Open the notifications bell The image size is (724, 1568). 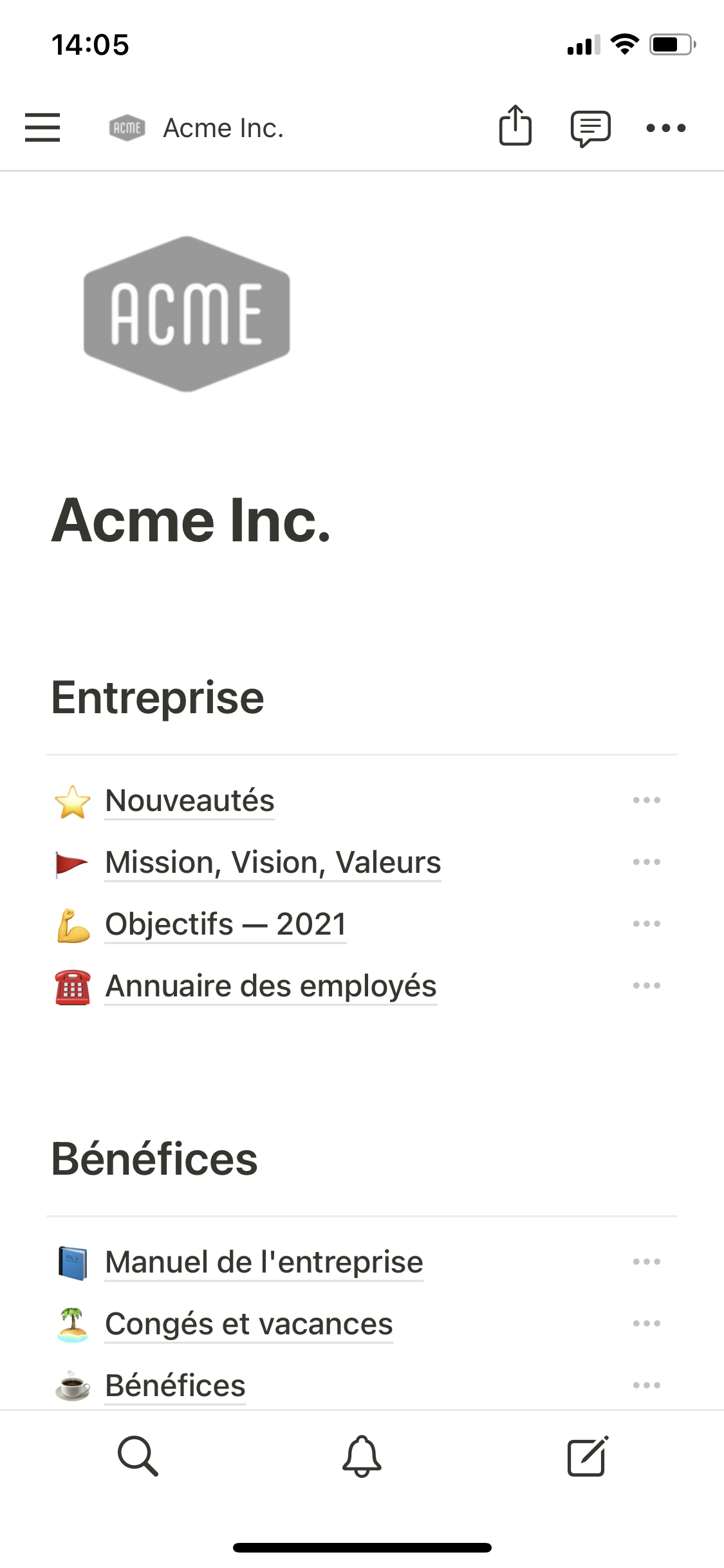point(362,1456)
